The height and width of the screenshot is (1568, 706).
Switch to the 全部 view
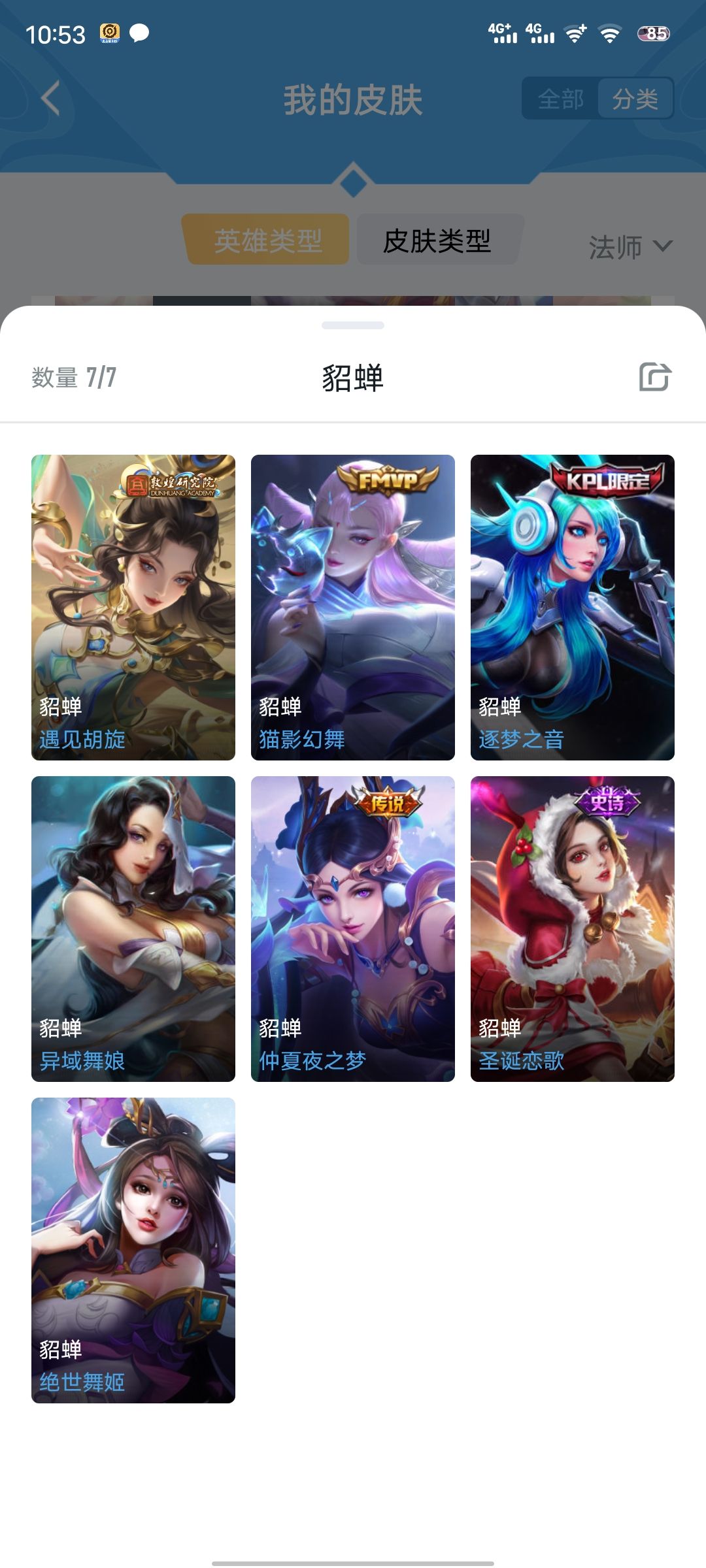pyautogui.click(x=560, y=99)
